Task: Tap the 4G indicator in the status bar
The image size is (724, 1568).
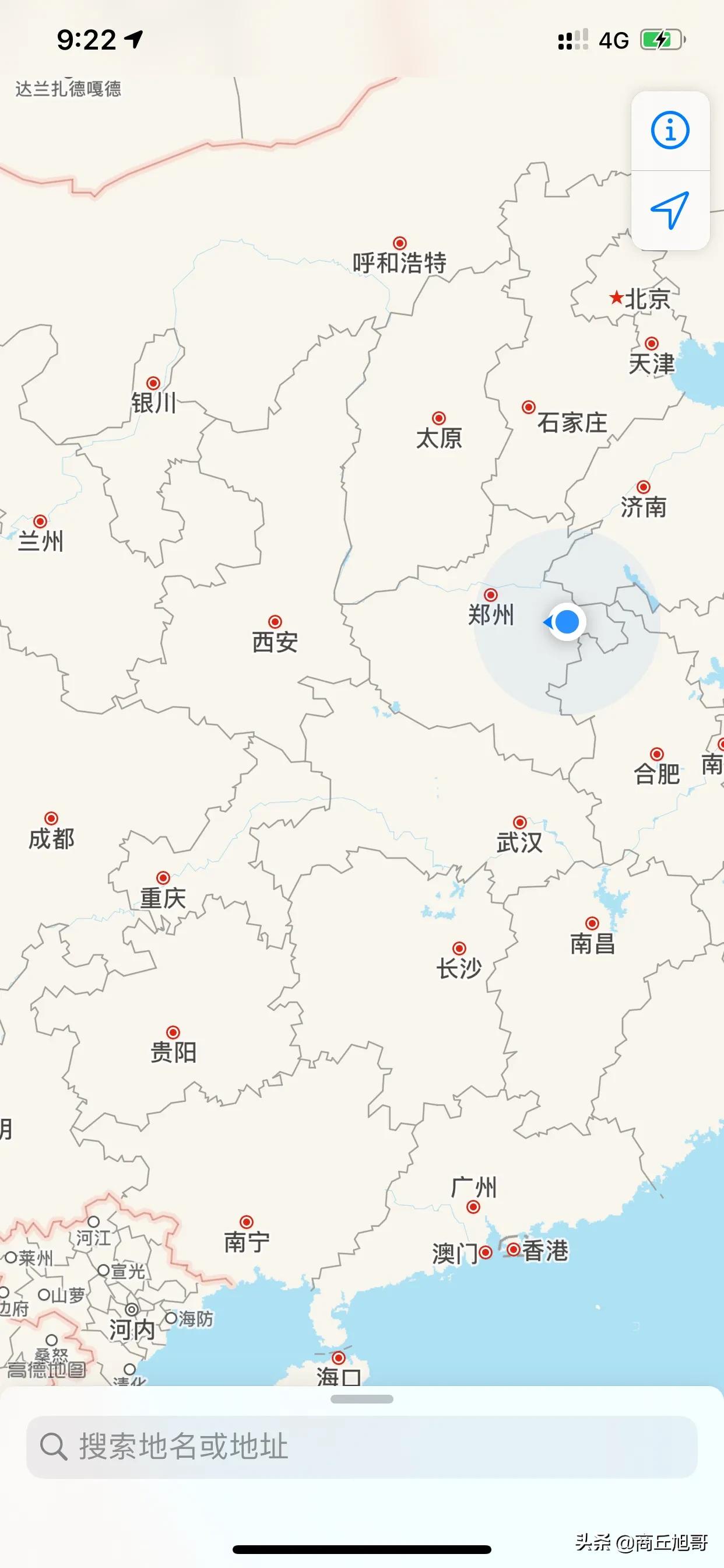Action: click(x=614, y=40)
